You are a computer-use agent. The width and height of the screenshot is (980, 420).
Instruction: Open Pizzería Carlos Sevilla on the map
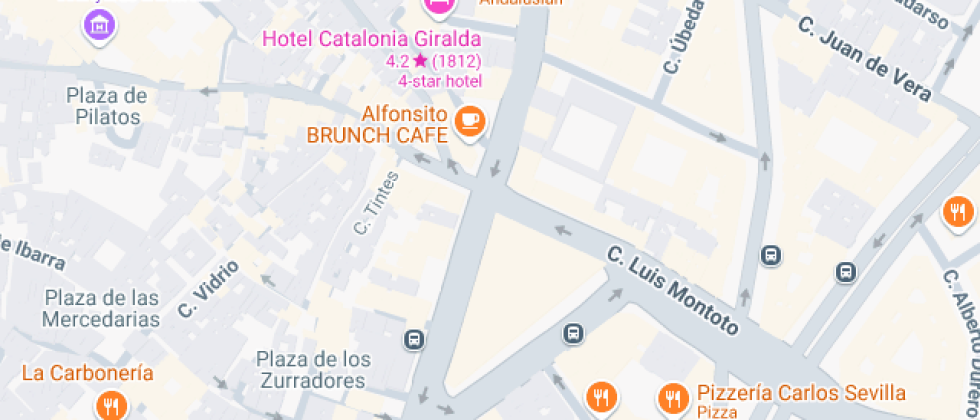click(674, 396)
